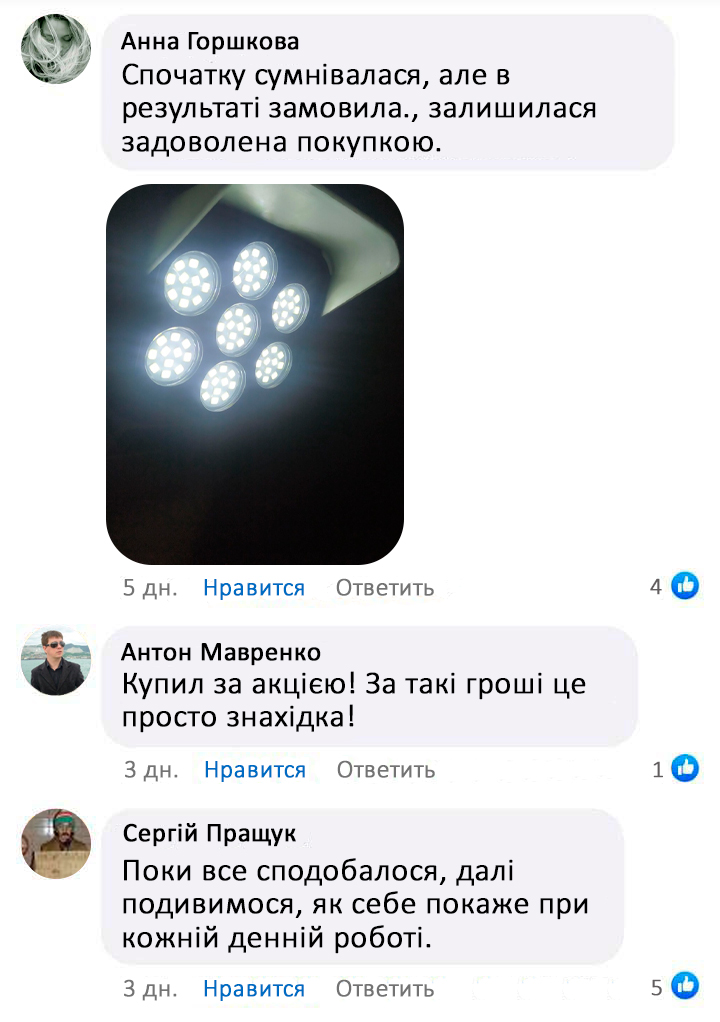Tap Антон Мавренко's avatar picture
This screenshot has height=1022, width=720.
(x=56, y=662)
